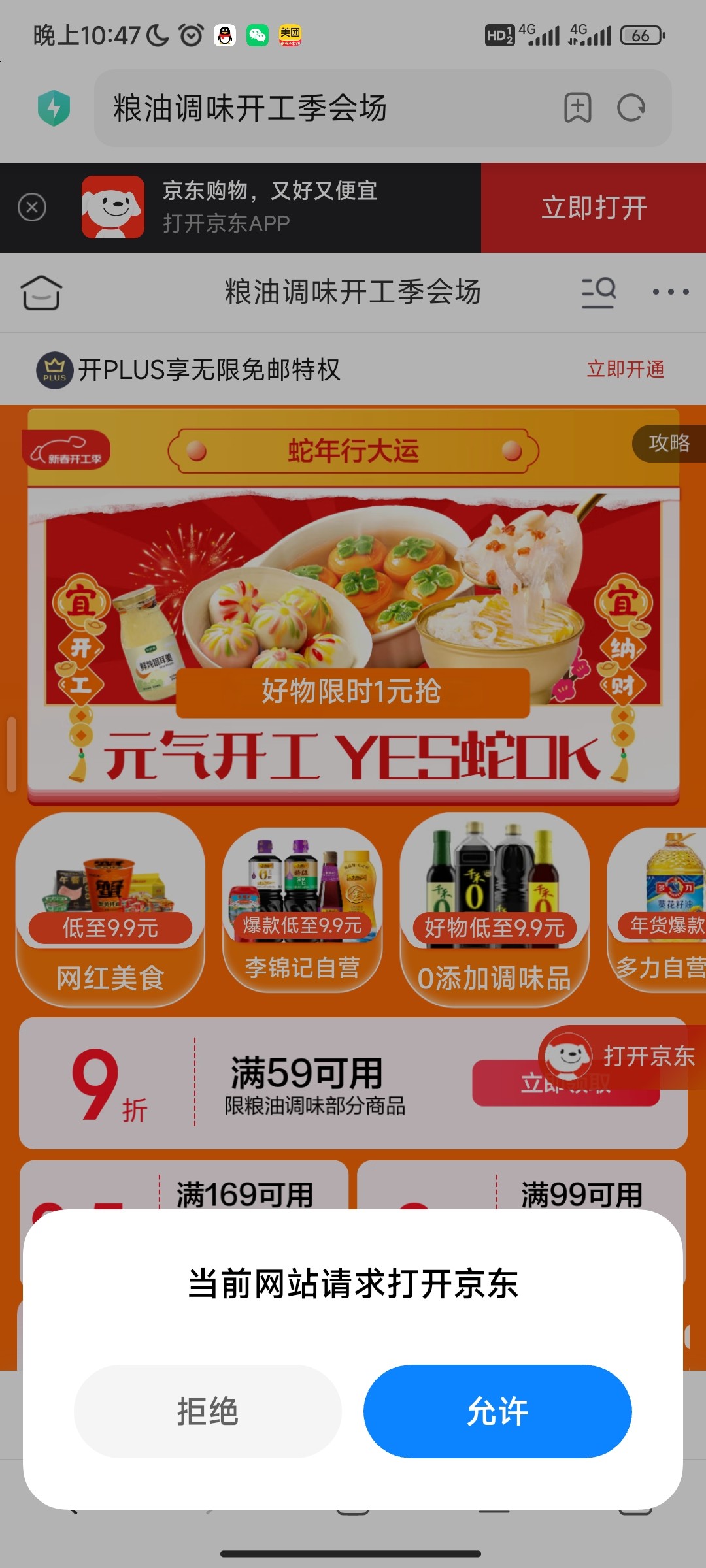
Task: Go to the 京东 home icon
Action: coord(41,292)
